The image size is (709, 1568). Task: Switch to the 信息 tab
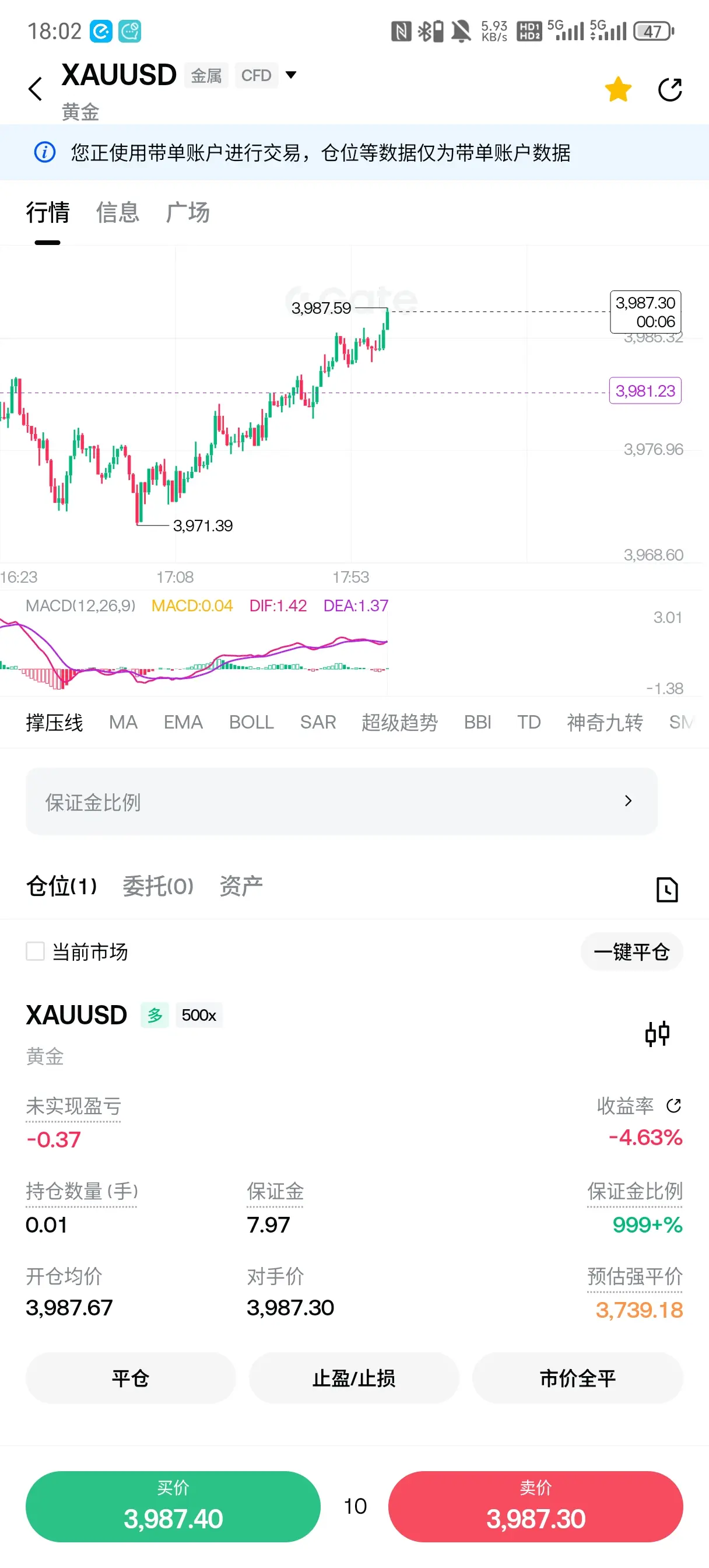click(117, 212)
